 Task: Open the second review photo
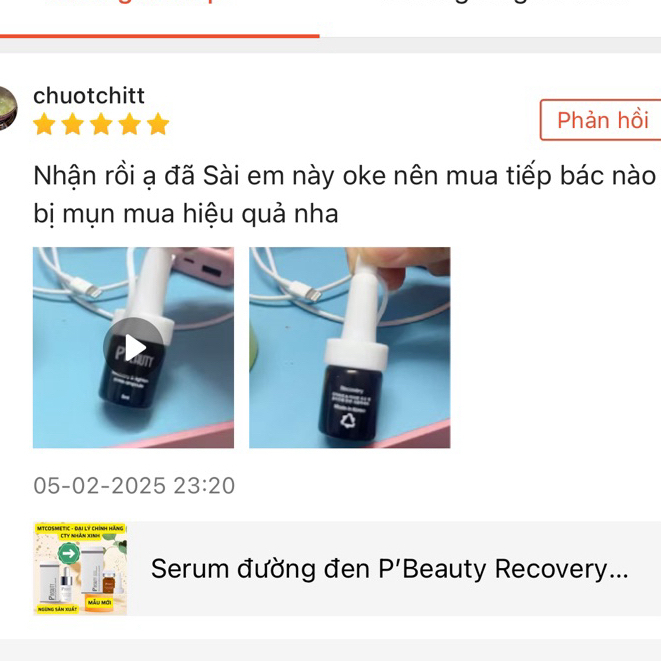point(349,347)
